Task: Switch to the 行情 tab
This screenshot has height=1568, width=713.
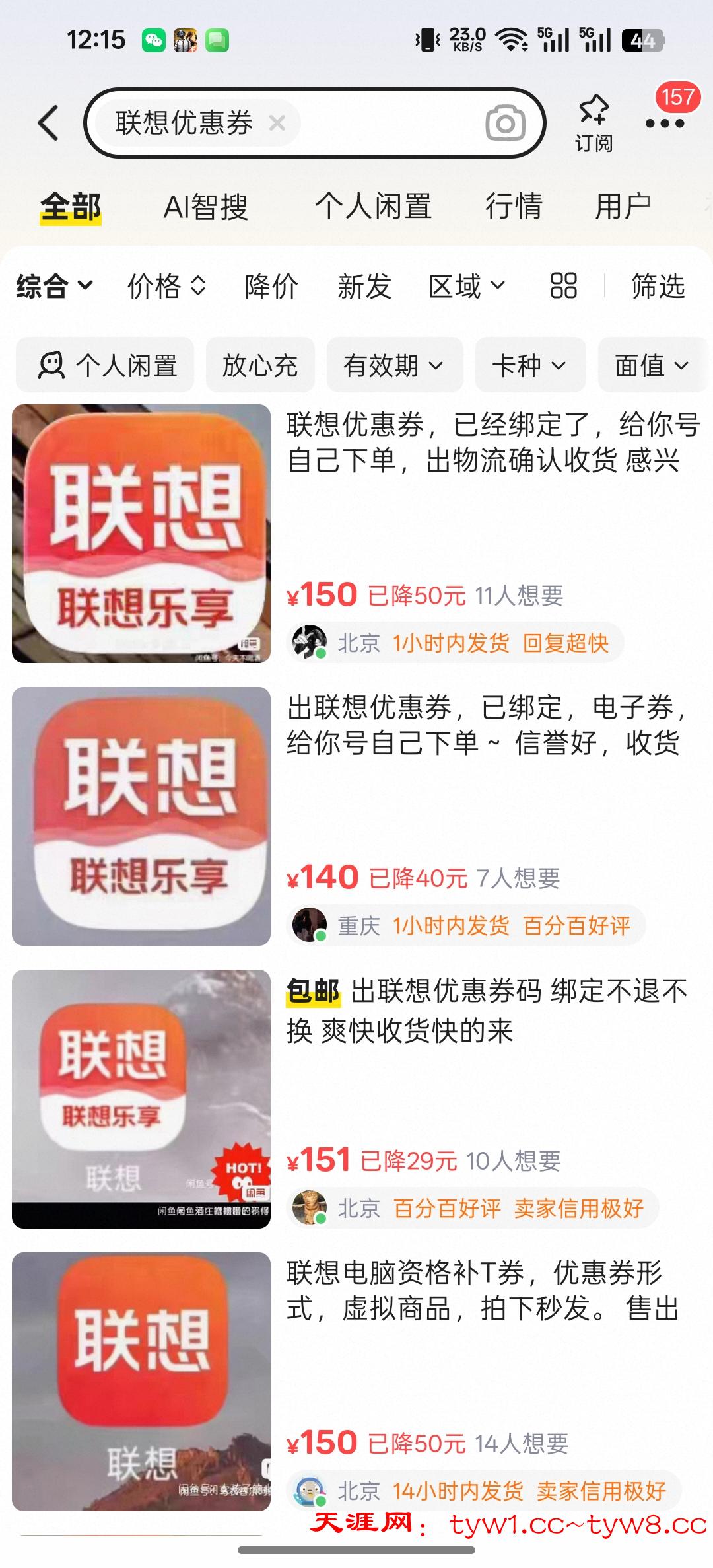Action: [x=514, y=207]
